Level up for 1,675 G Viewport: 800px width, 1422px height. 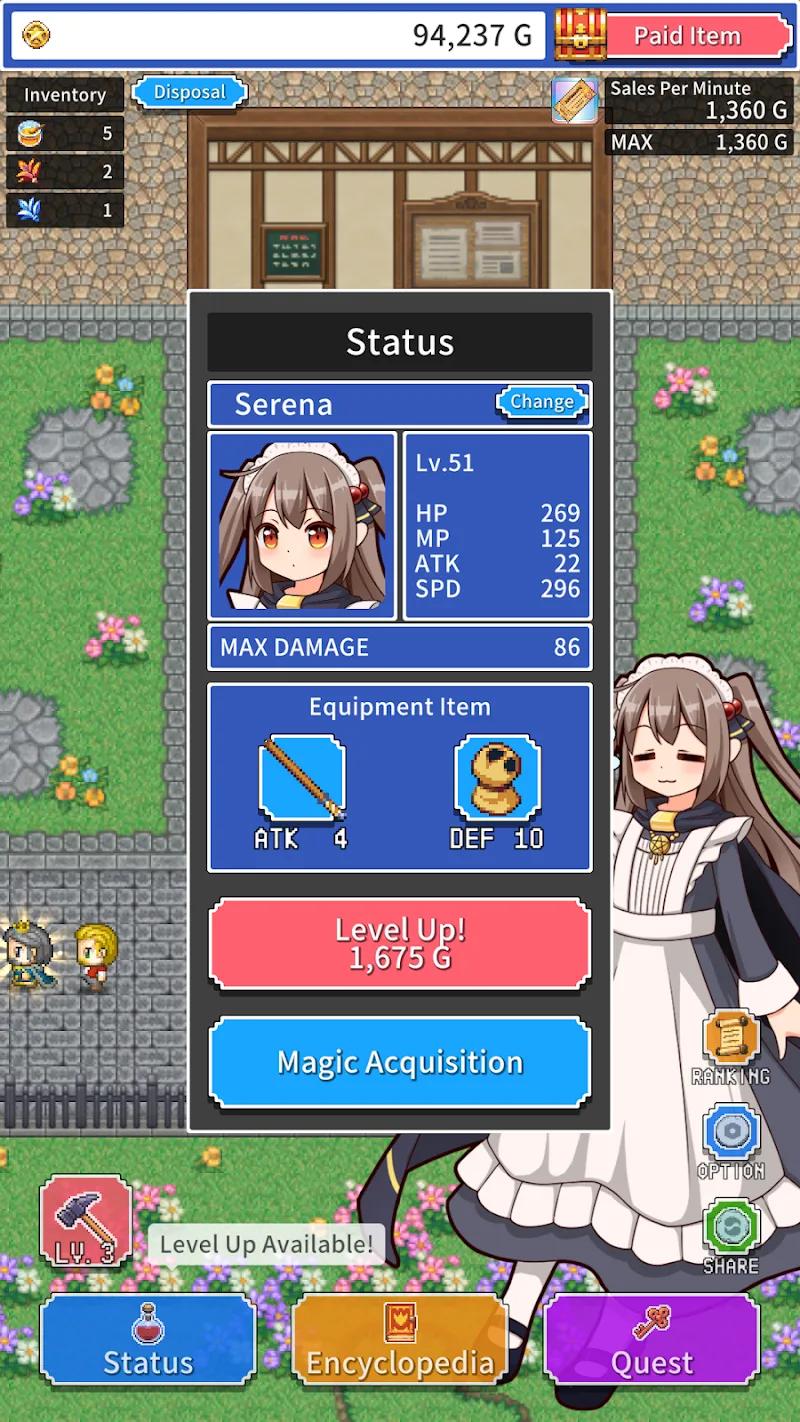coord(399,943)
